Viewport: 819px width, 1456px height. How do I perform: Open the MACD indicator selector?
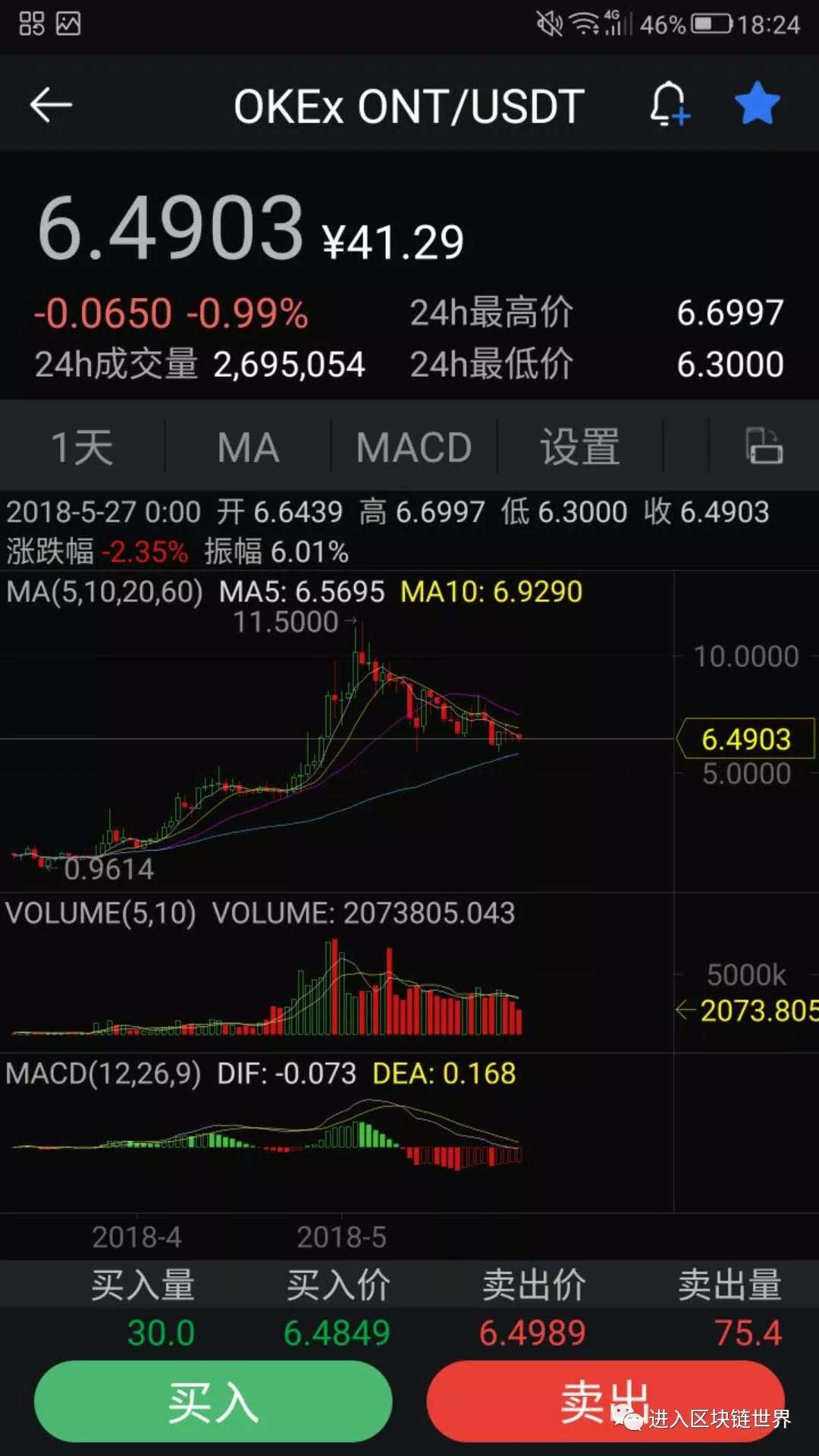pyautogui.click(x=414, y=447)
